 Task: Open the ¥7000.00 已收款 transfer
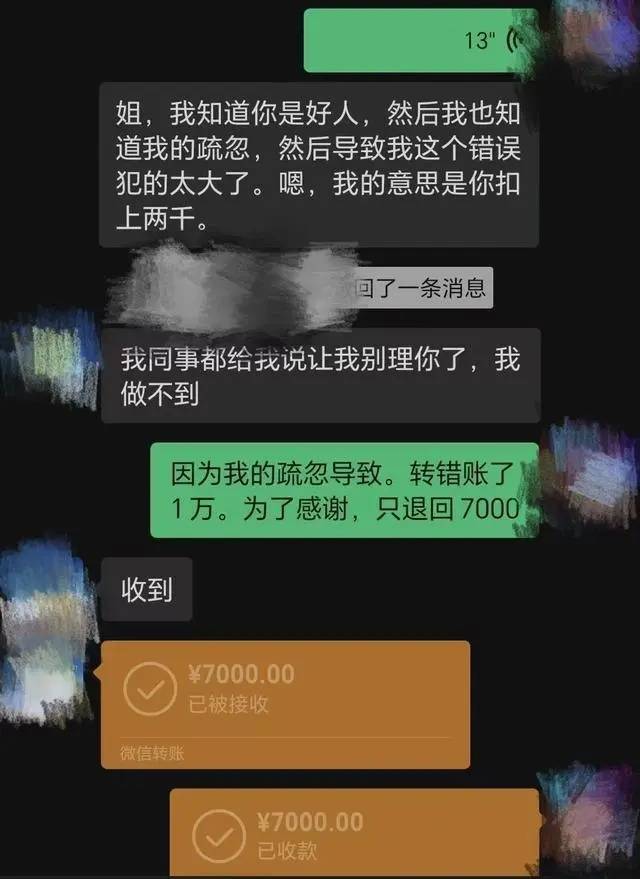(354, 836)
